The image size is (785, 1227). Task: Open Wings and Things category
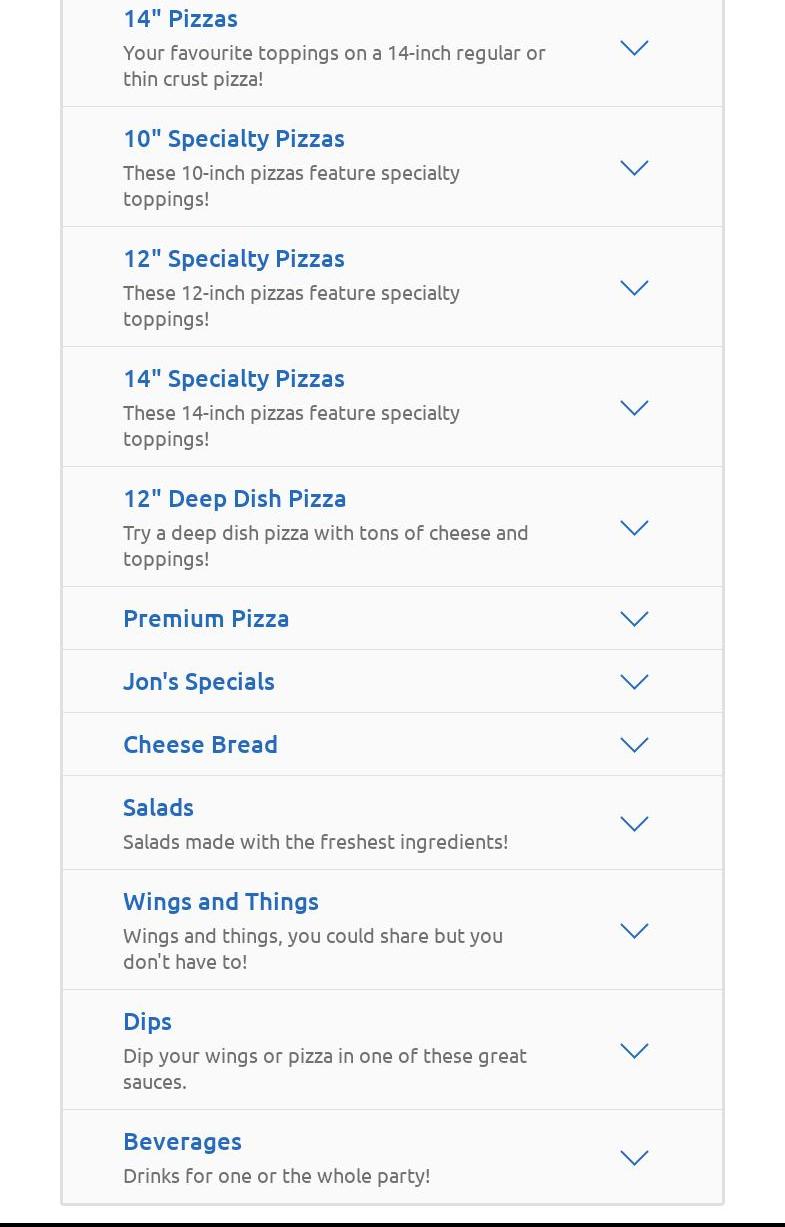[634, 931]
